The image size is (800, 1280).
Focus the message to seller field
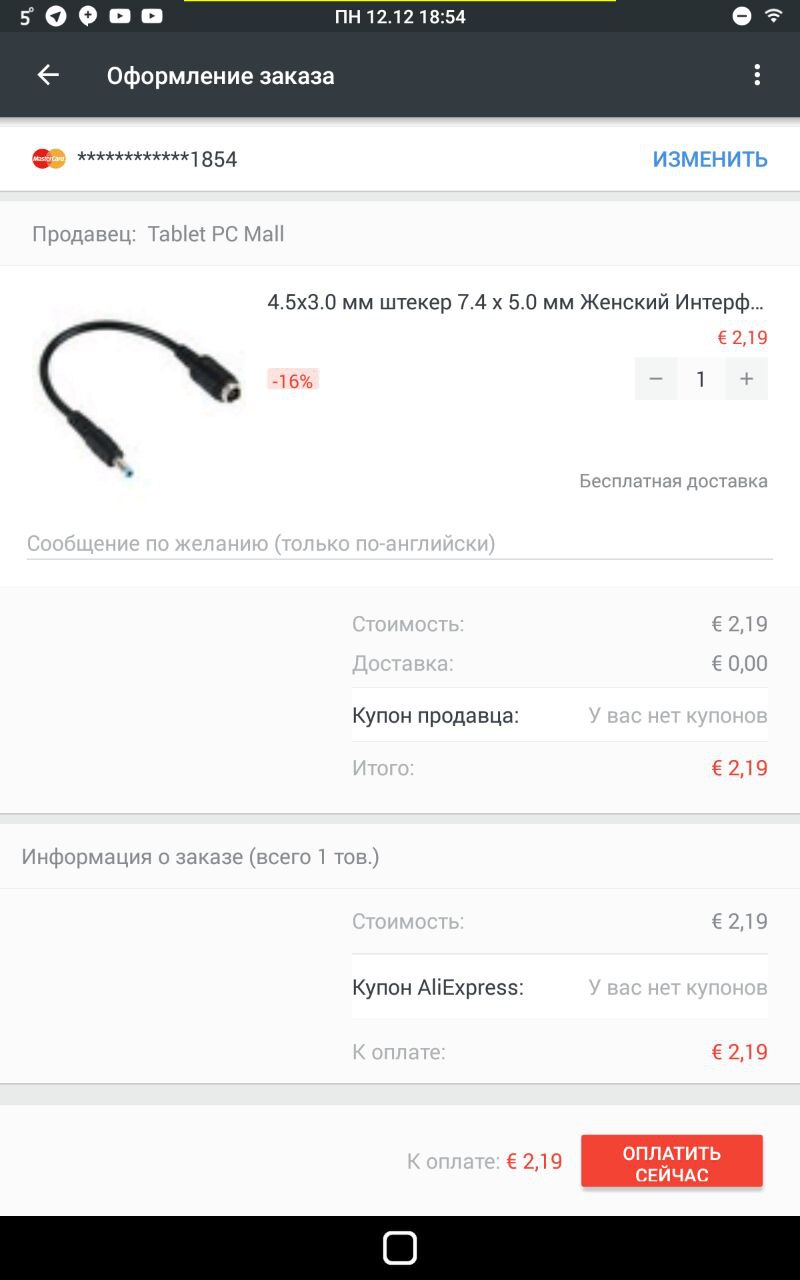coord(398,543)
